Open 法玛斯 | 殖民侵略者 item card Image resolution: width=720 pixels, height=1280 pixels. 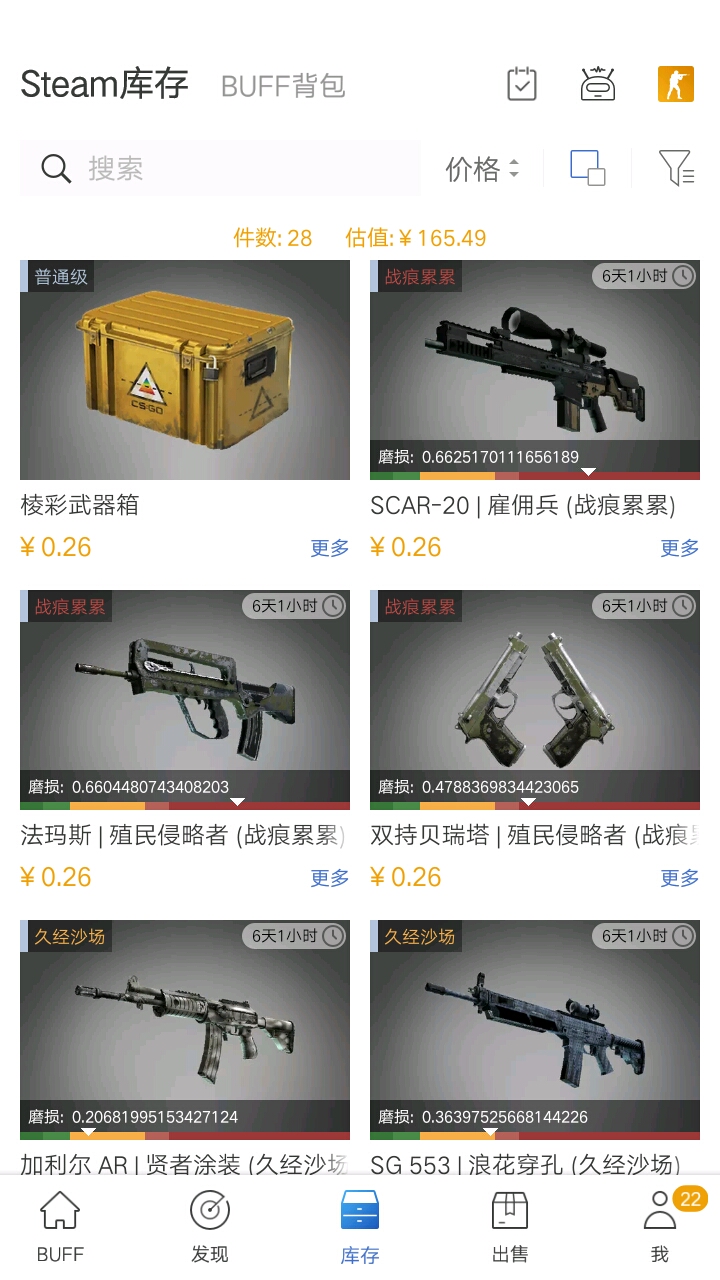click(x=185, y=700)
